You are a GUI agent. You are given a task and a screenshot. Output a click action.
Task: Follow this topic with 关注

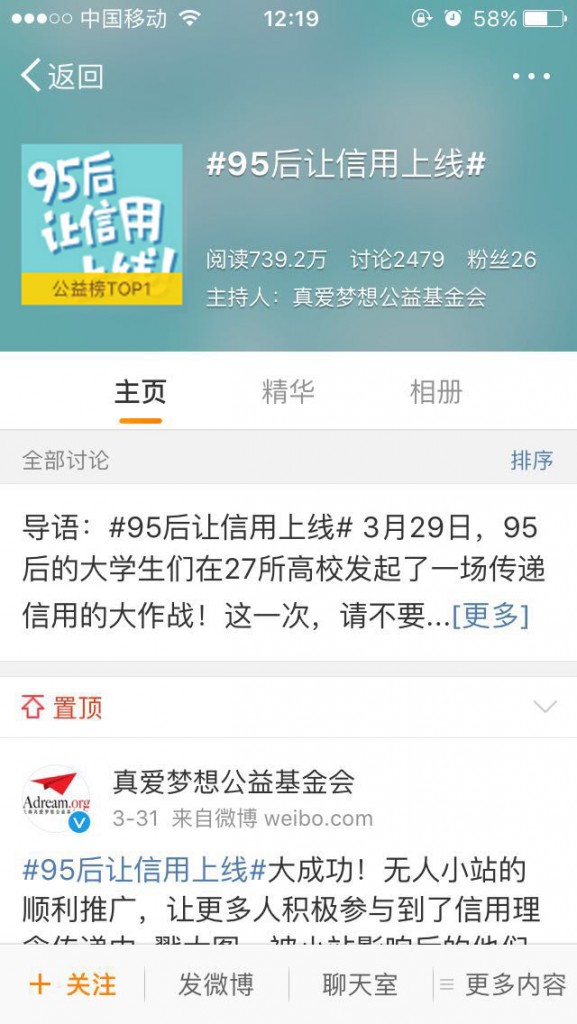(72, 984)
